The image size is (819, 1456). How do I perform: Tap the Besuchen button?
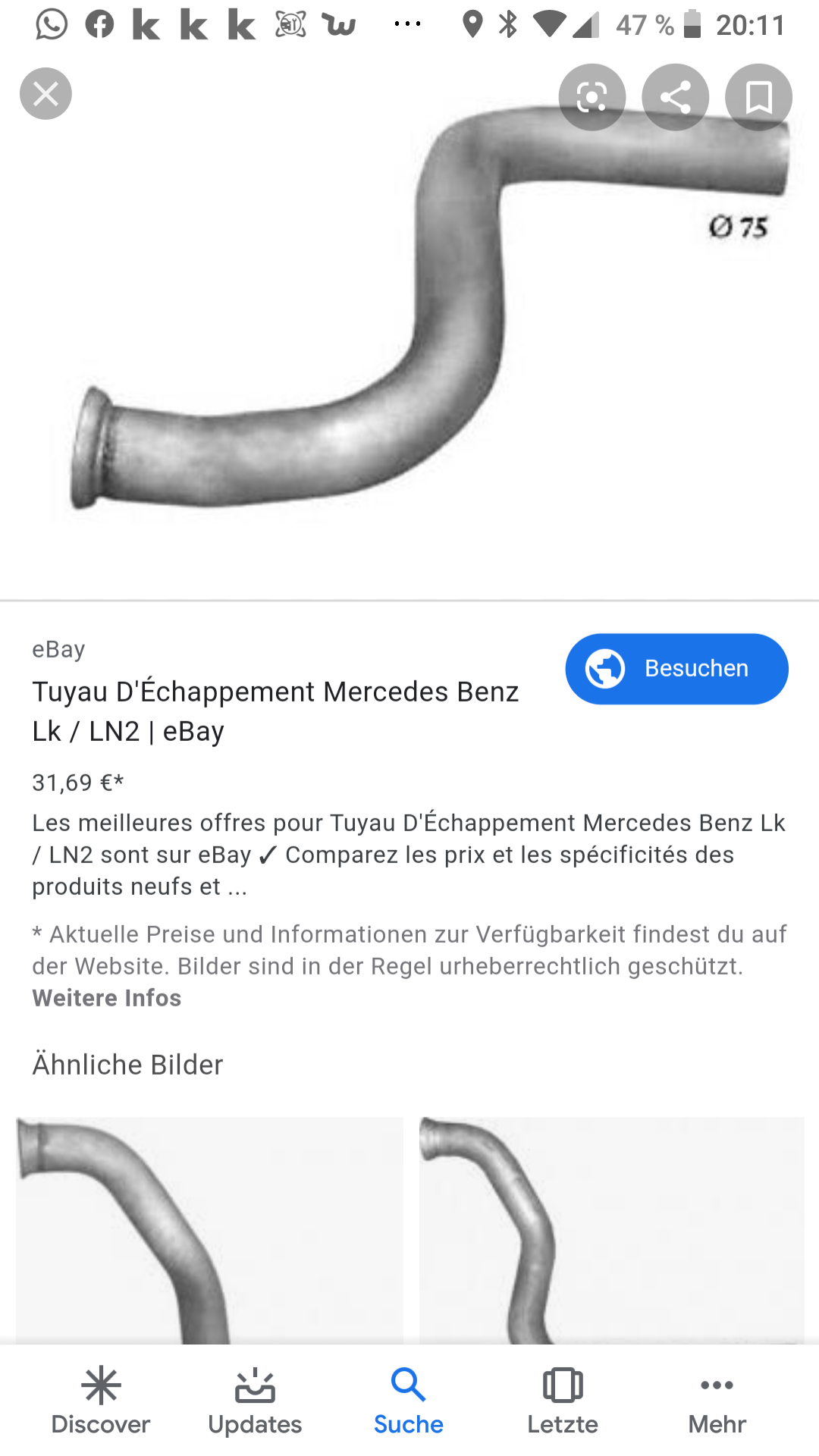coord(676,669)
